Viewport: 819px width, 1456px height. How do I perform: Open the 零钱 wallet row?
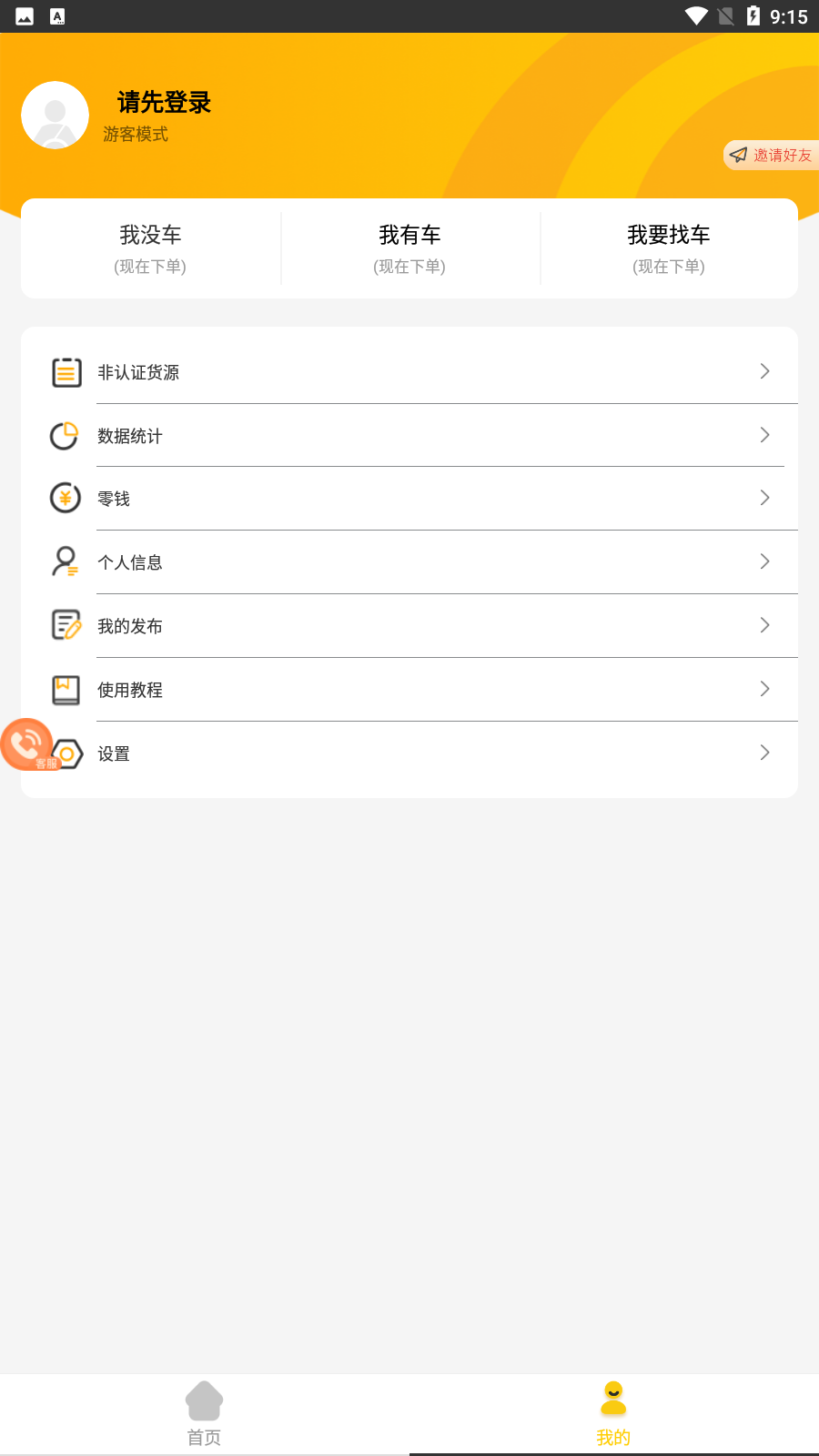click(409, 499)
